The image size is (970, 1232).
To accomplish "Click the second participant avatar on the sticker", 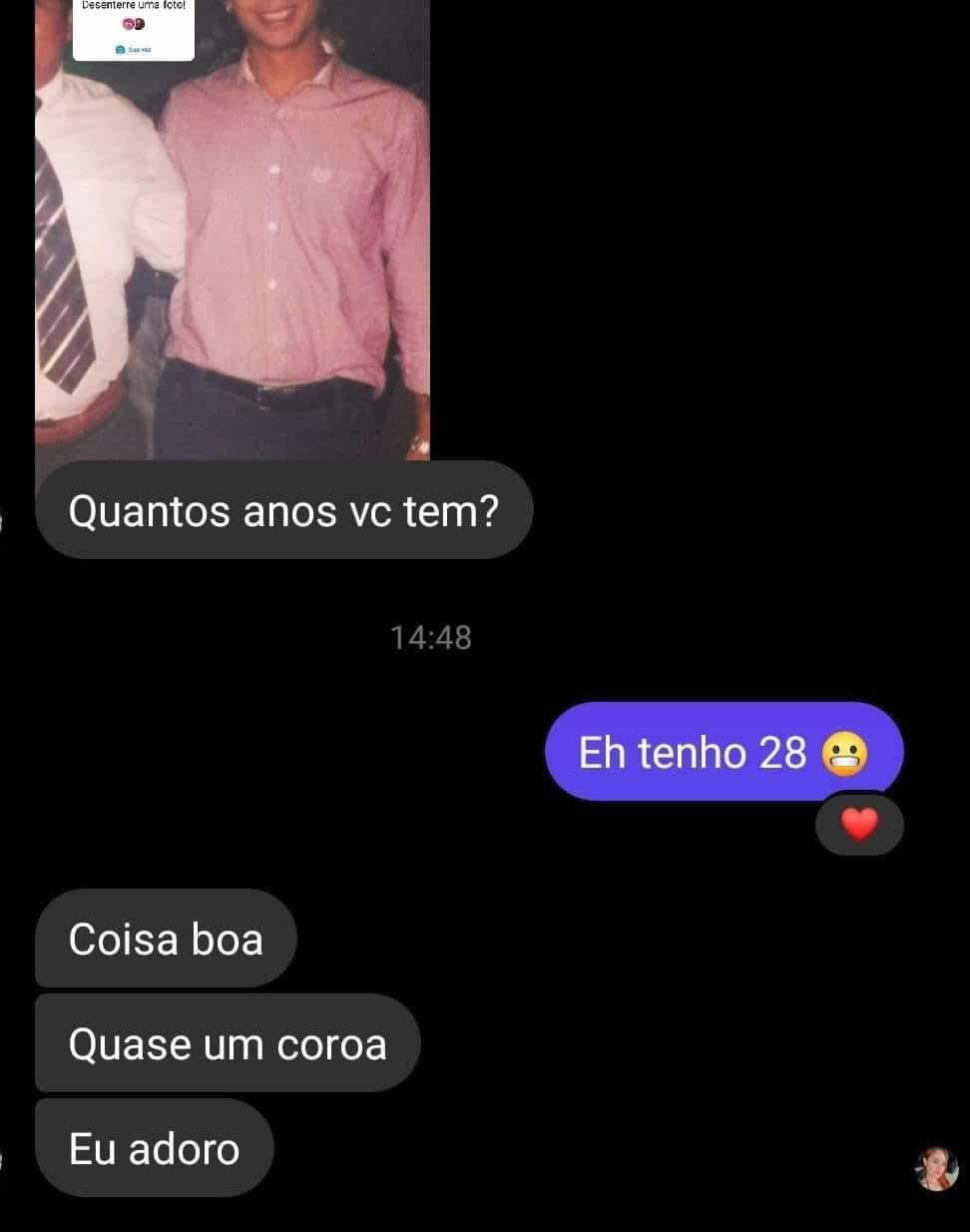I will point(139,22).
